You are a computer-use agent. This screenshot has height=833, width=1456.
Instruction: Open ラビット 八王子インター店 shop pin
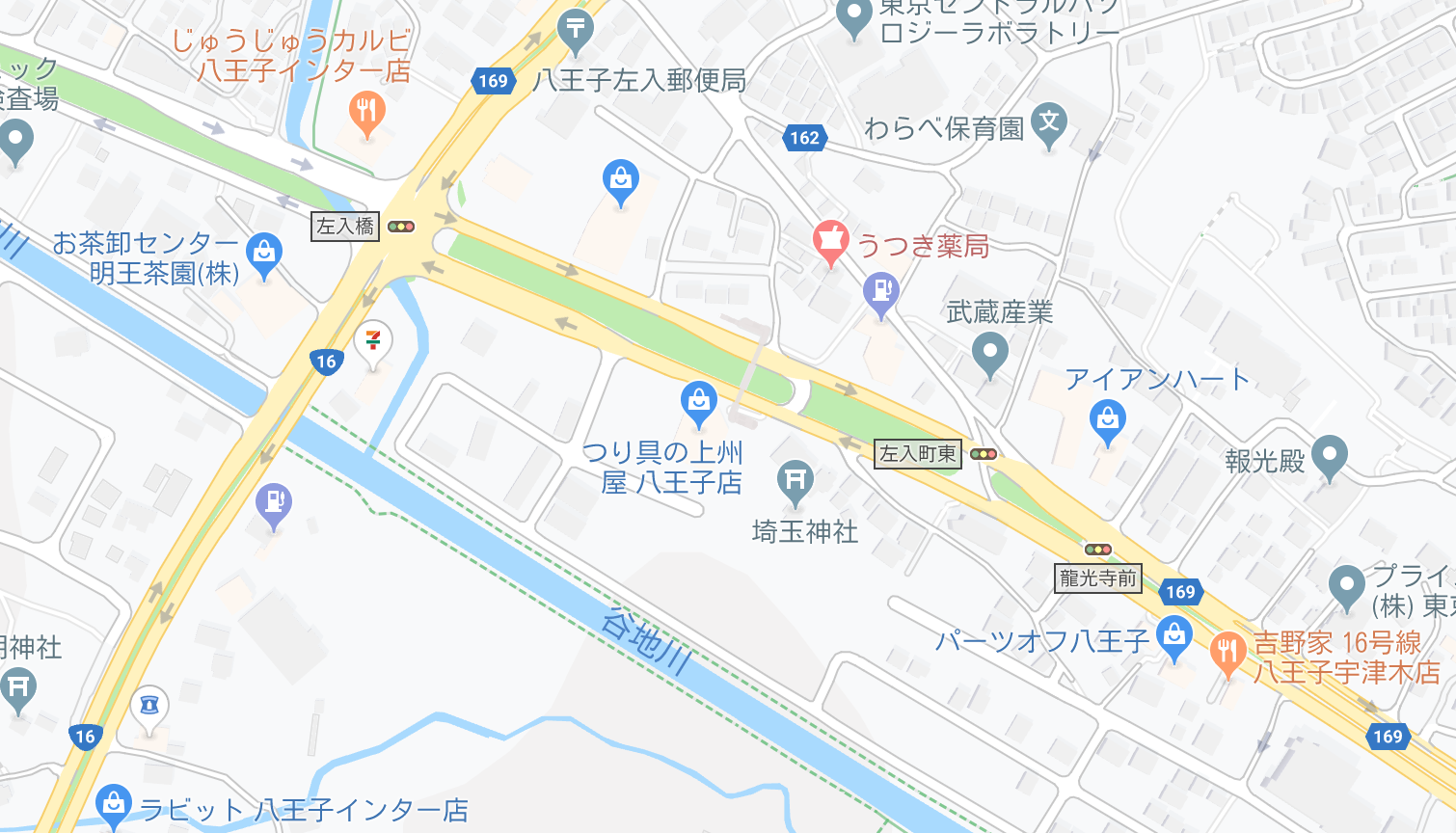(114, 805)
